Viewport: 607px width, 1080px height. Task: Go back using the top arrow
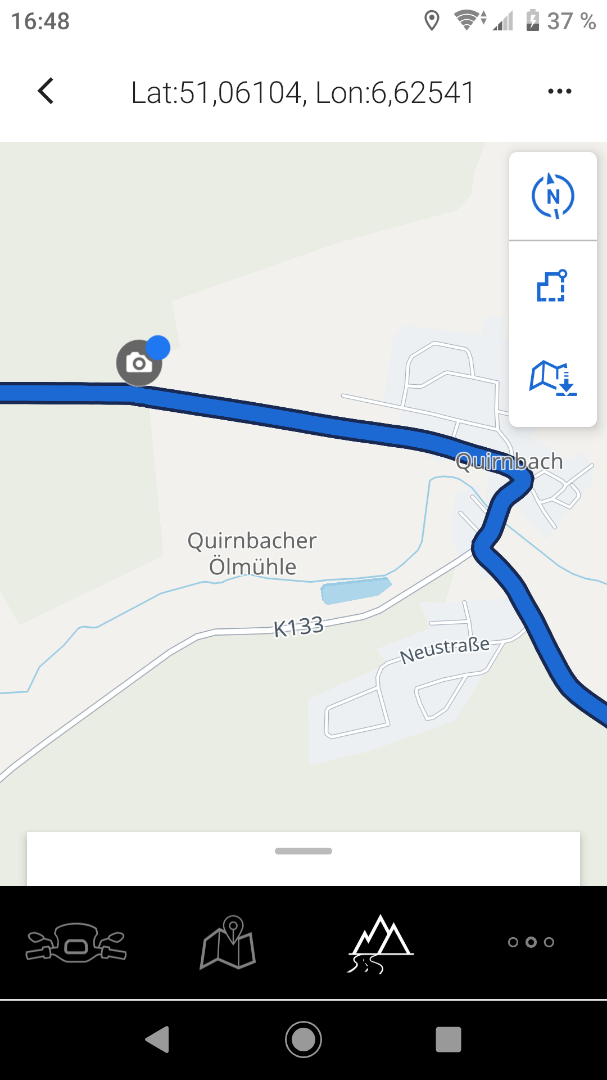pyautogui.click(x=45, y=92)
